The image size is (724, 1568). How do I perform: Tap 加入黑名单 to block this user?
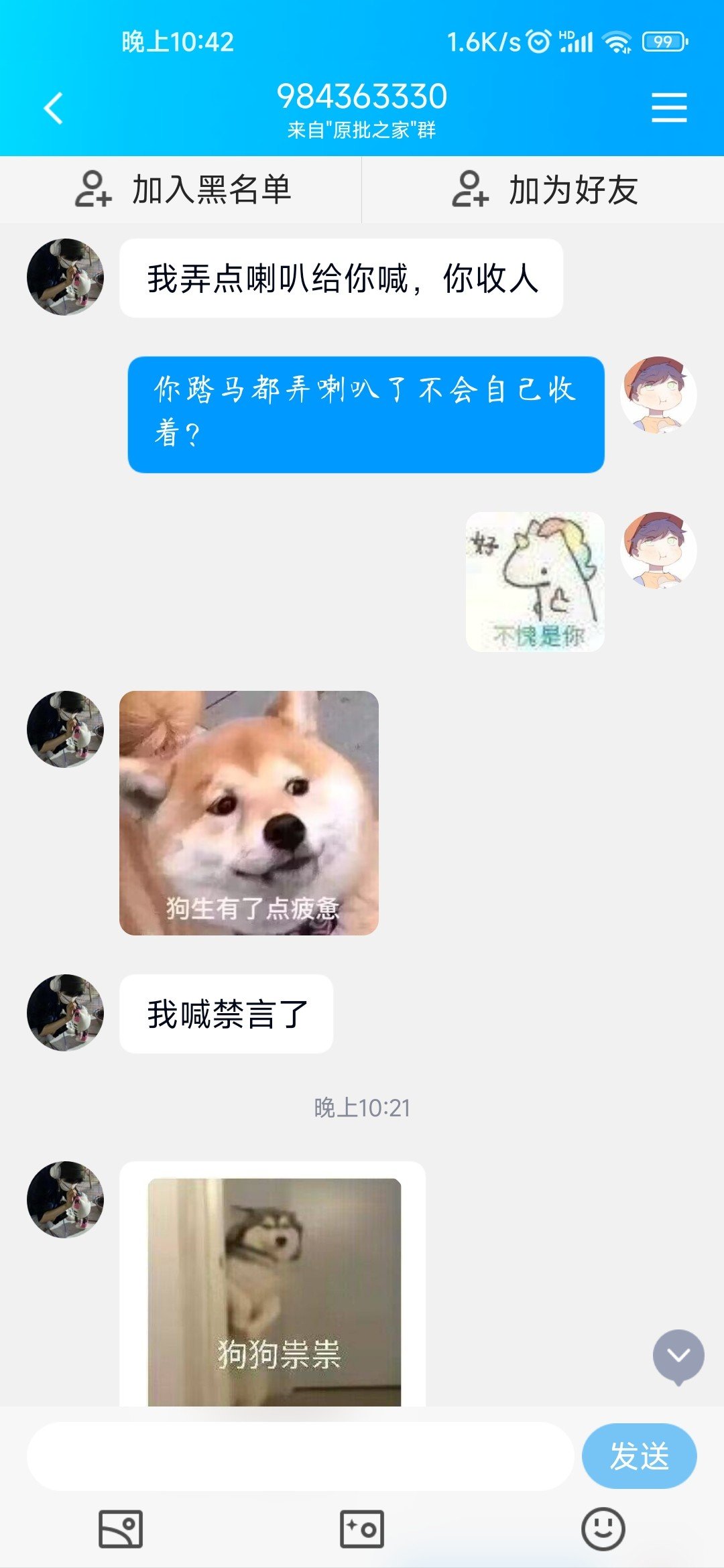coord(182,190)
